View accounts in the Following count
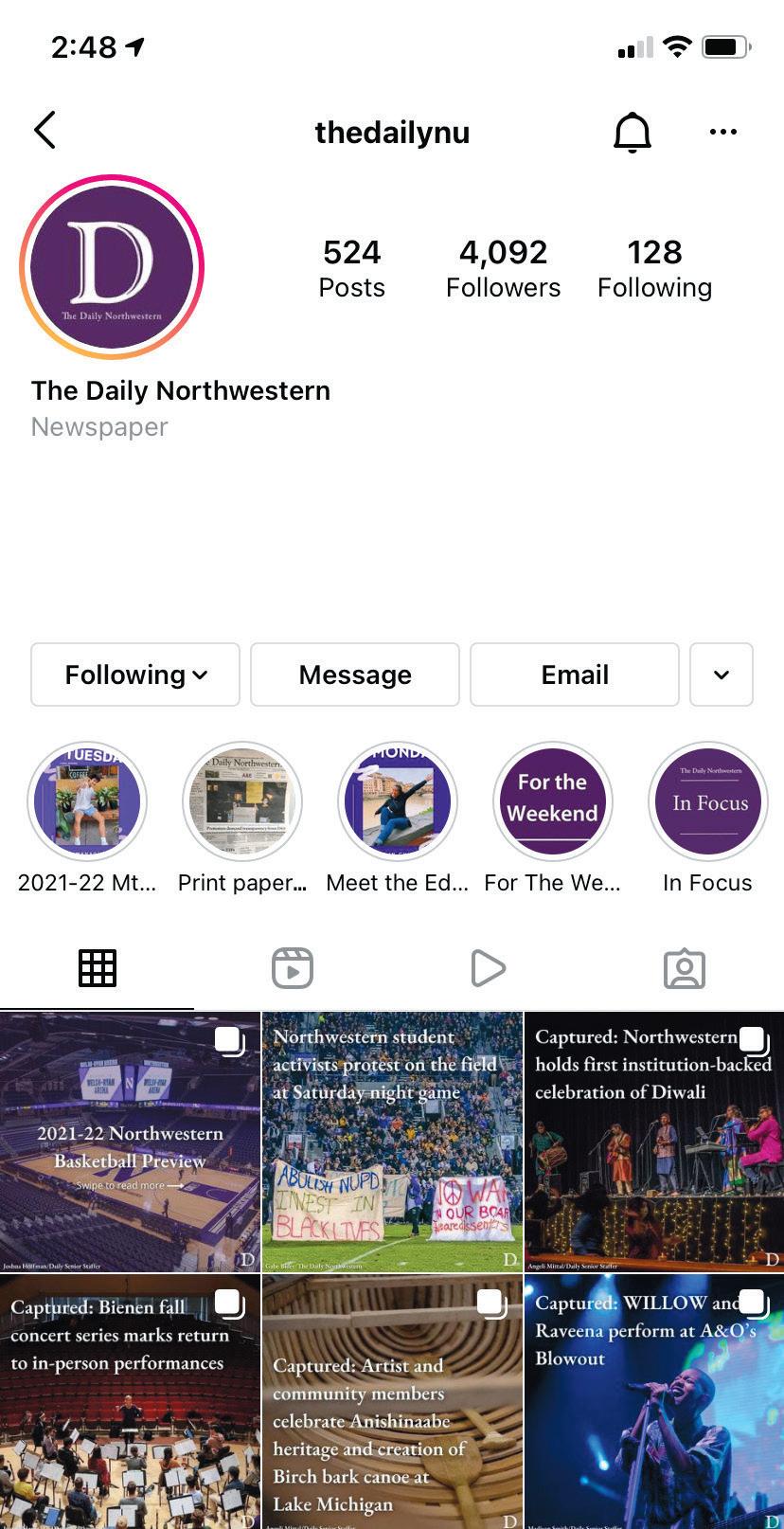Viewport: 784px width, 1529px height. pyautogui.click(x=654, y=268)
